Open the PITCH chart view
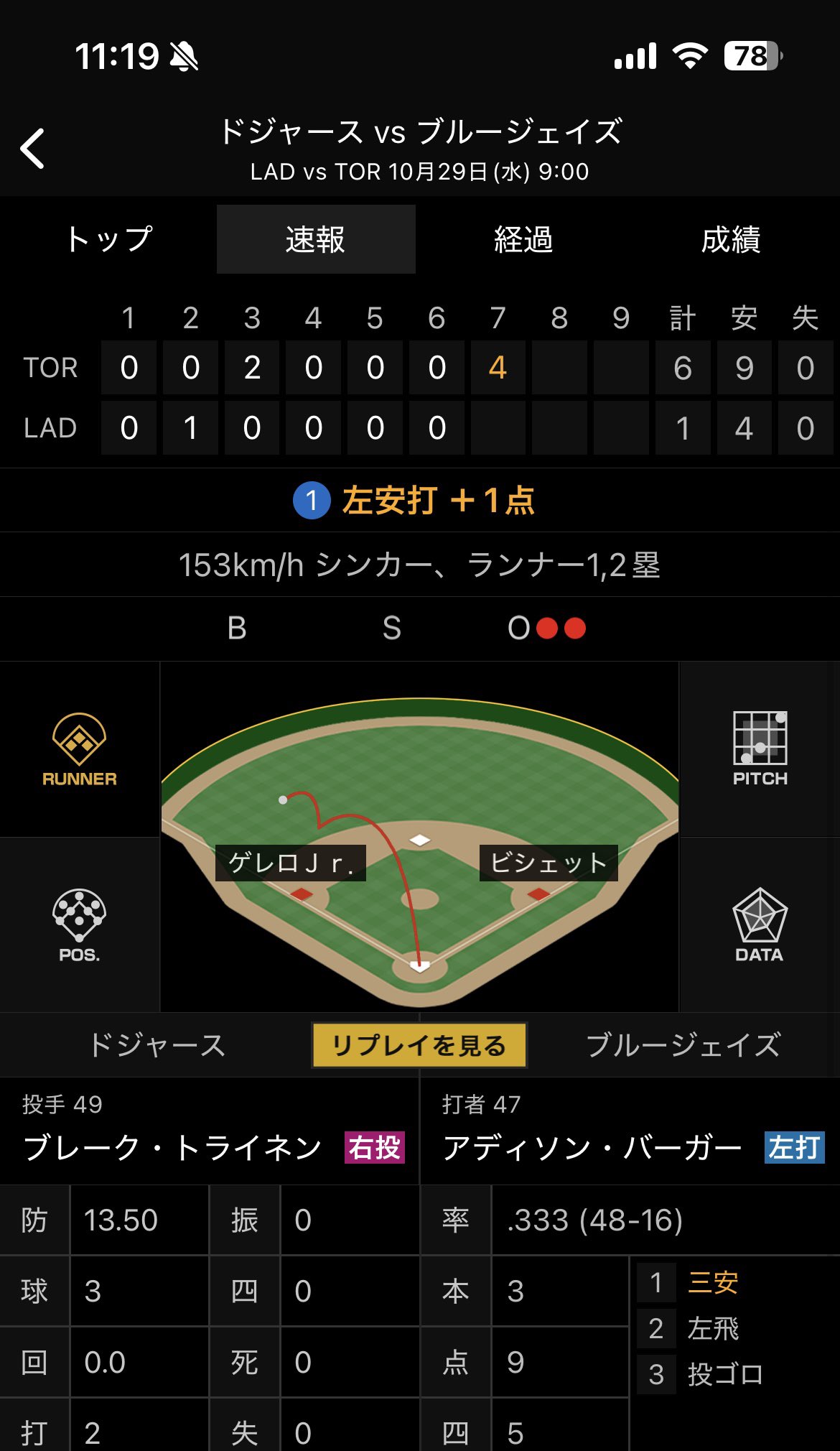Screen dimensions: 840x1451 pyautogui.click(x=760, y=749)
